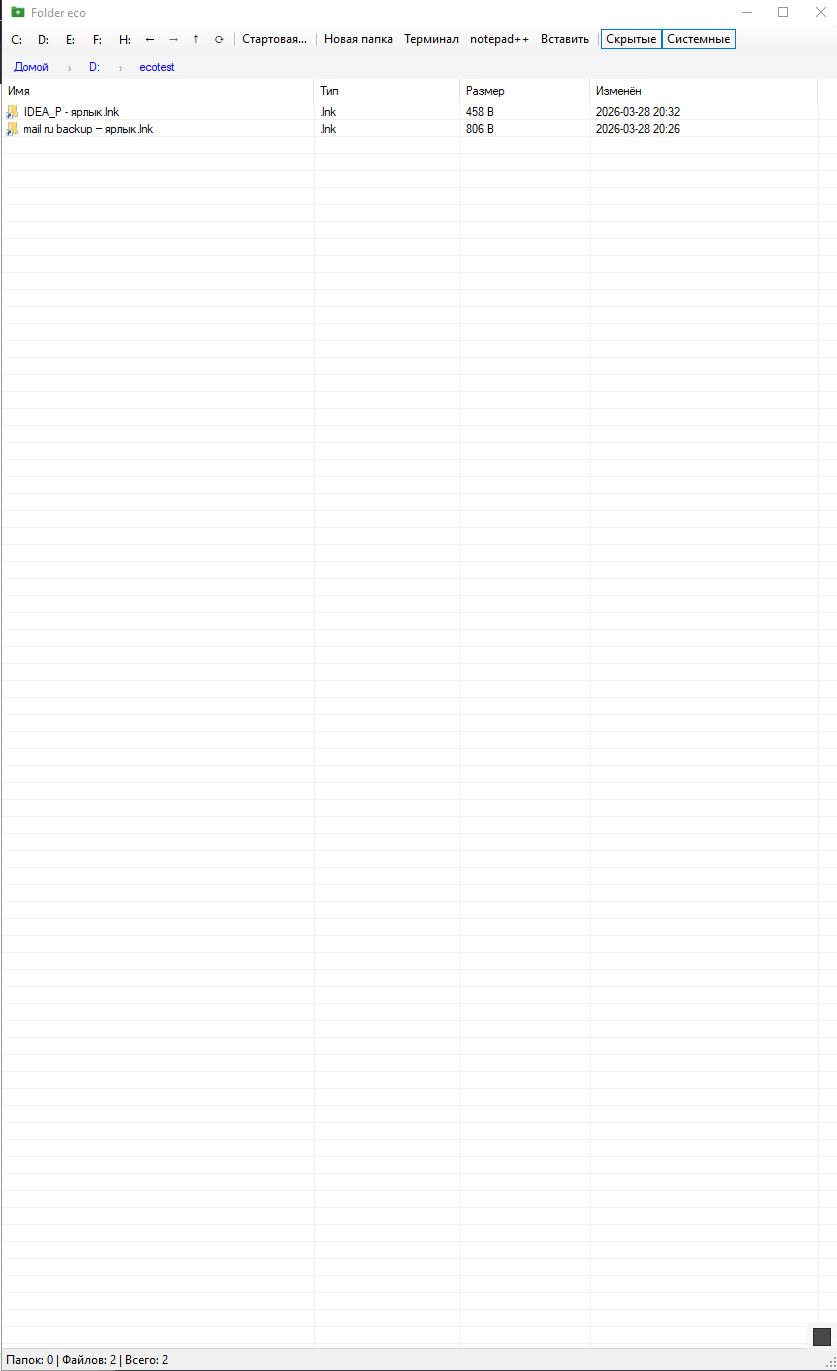Toggle the Скрытые files filter

pyautogui.click(x=631, y=40)
